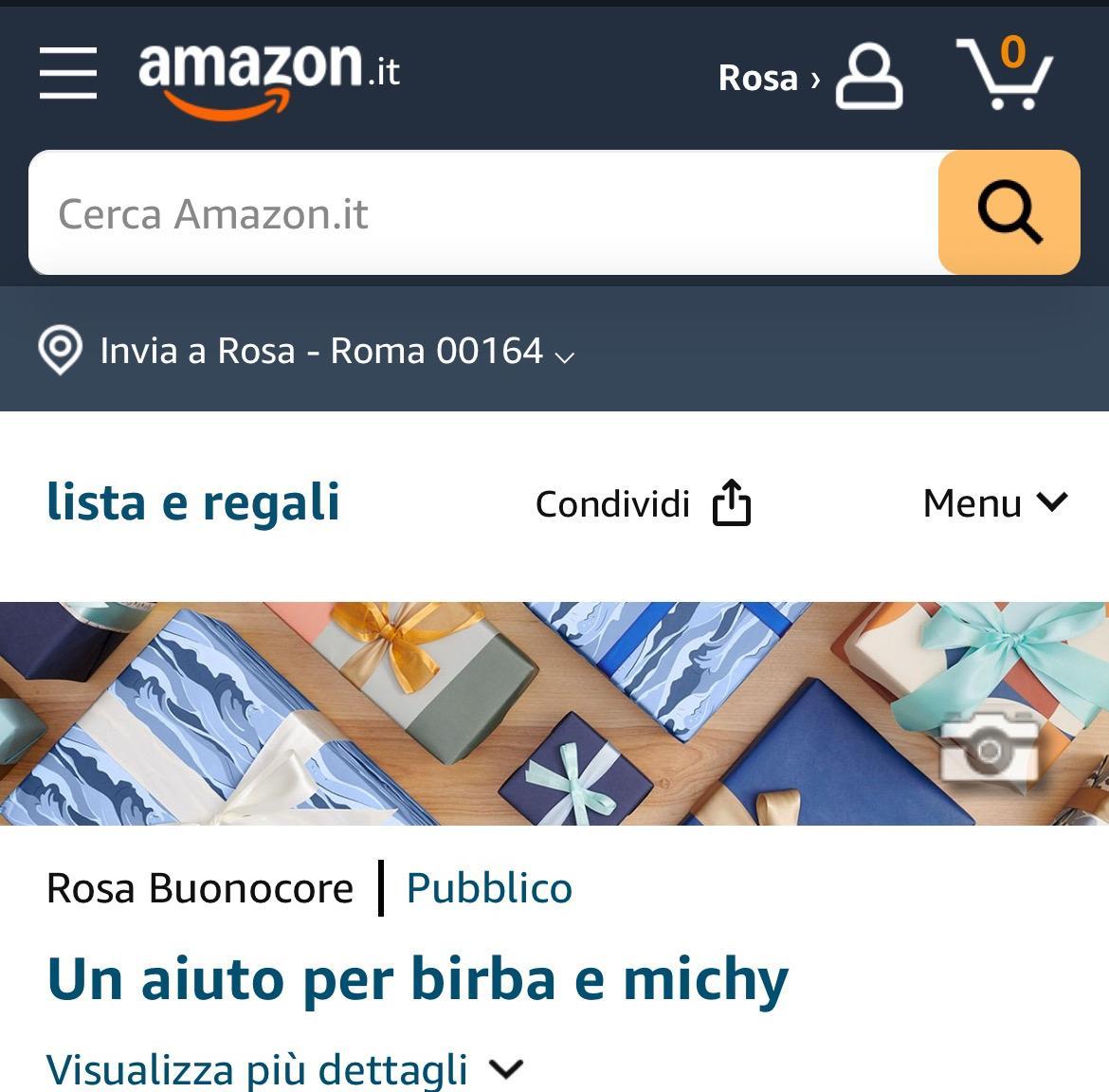Screen dimensions: 1109x1092
Task: Open Rosa's account page
Action: point(810,77)
